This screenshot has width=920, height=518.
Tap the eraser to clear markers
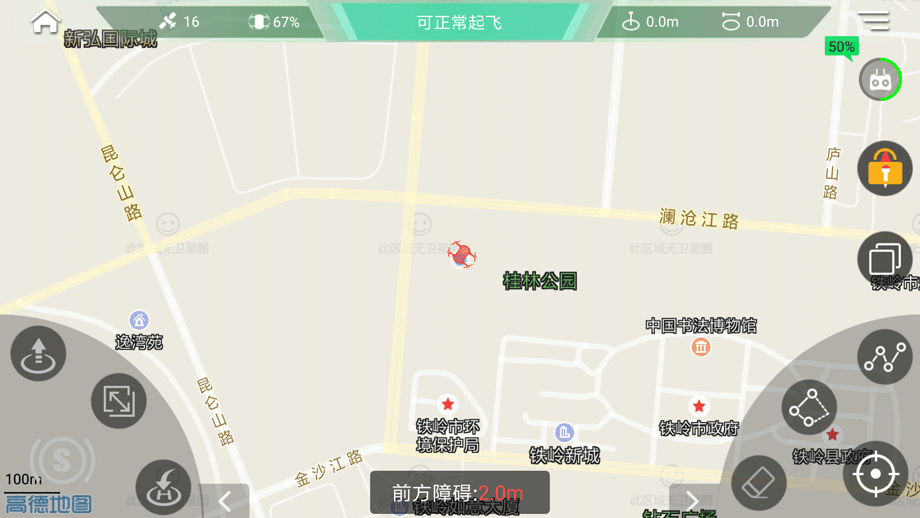click(x=759, y=482)
